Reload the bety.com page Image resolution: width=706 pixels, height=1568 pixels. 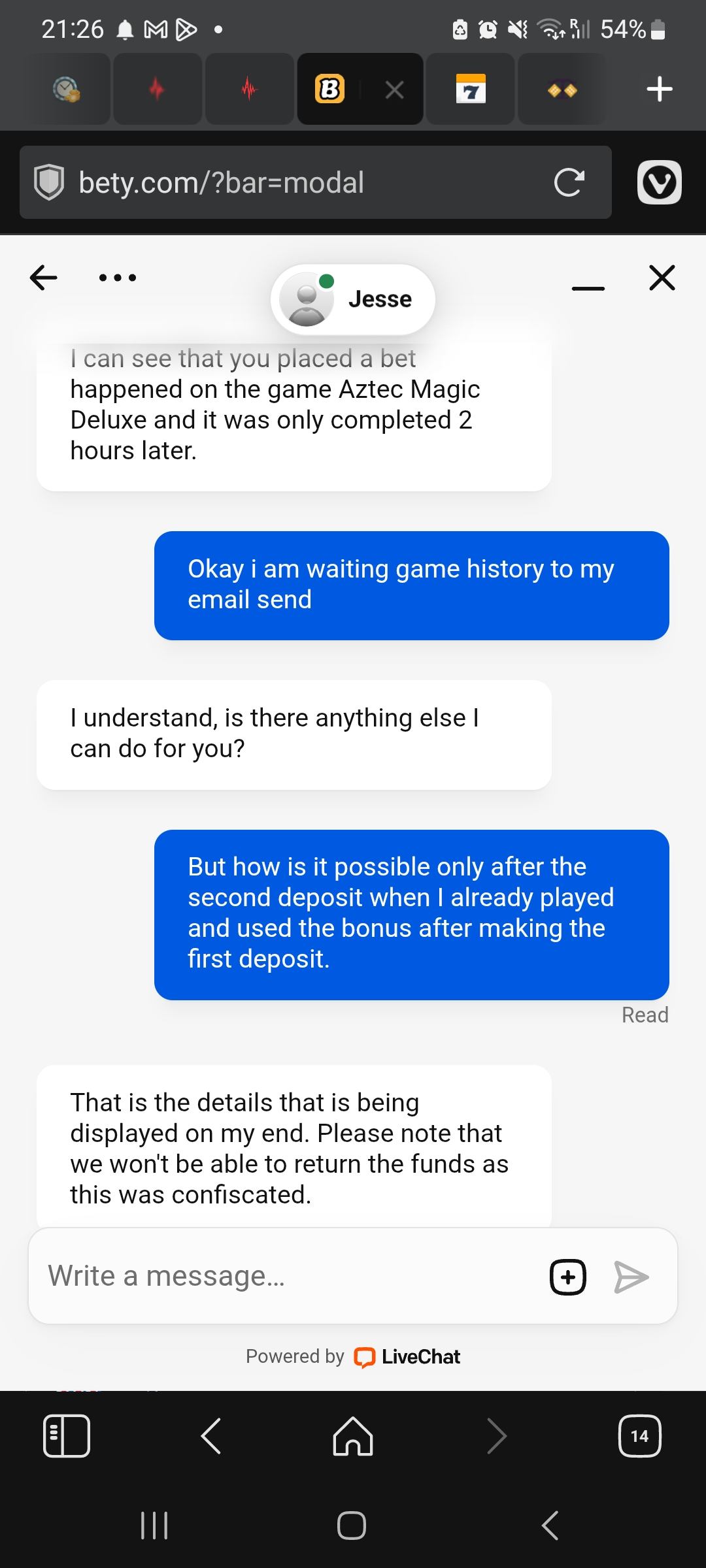point(569,182)
